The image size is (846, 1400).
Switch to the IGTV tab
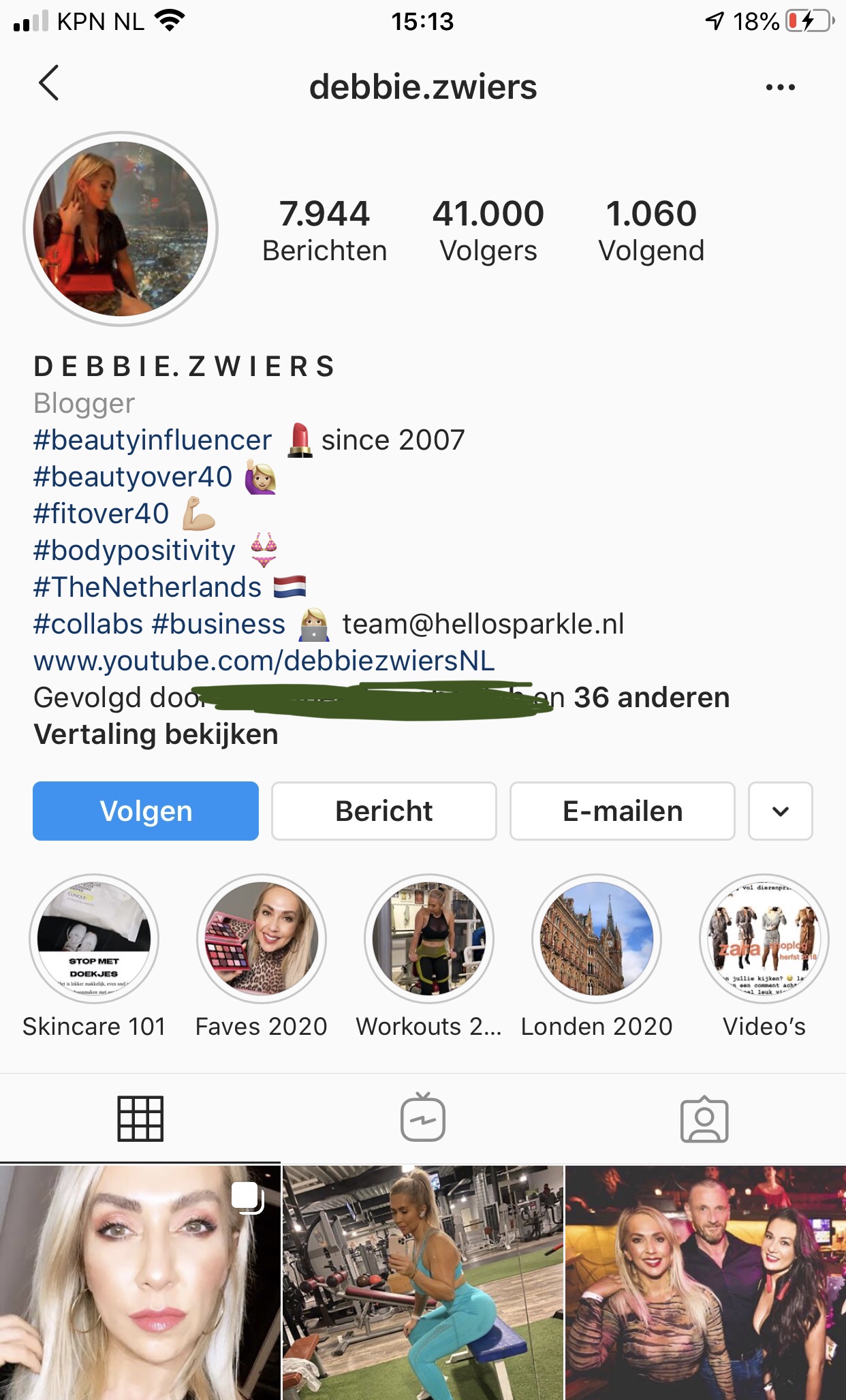point(423,1118)
